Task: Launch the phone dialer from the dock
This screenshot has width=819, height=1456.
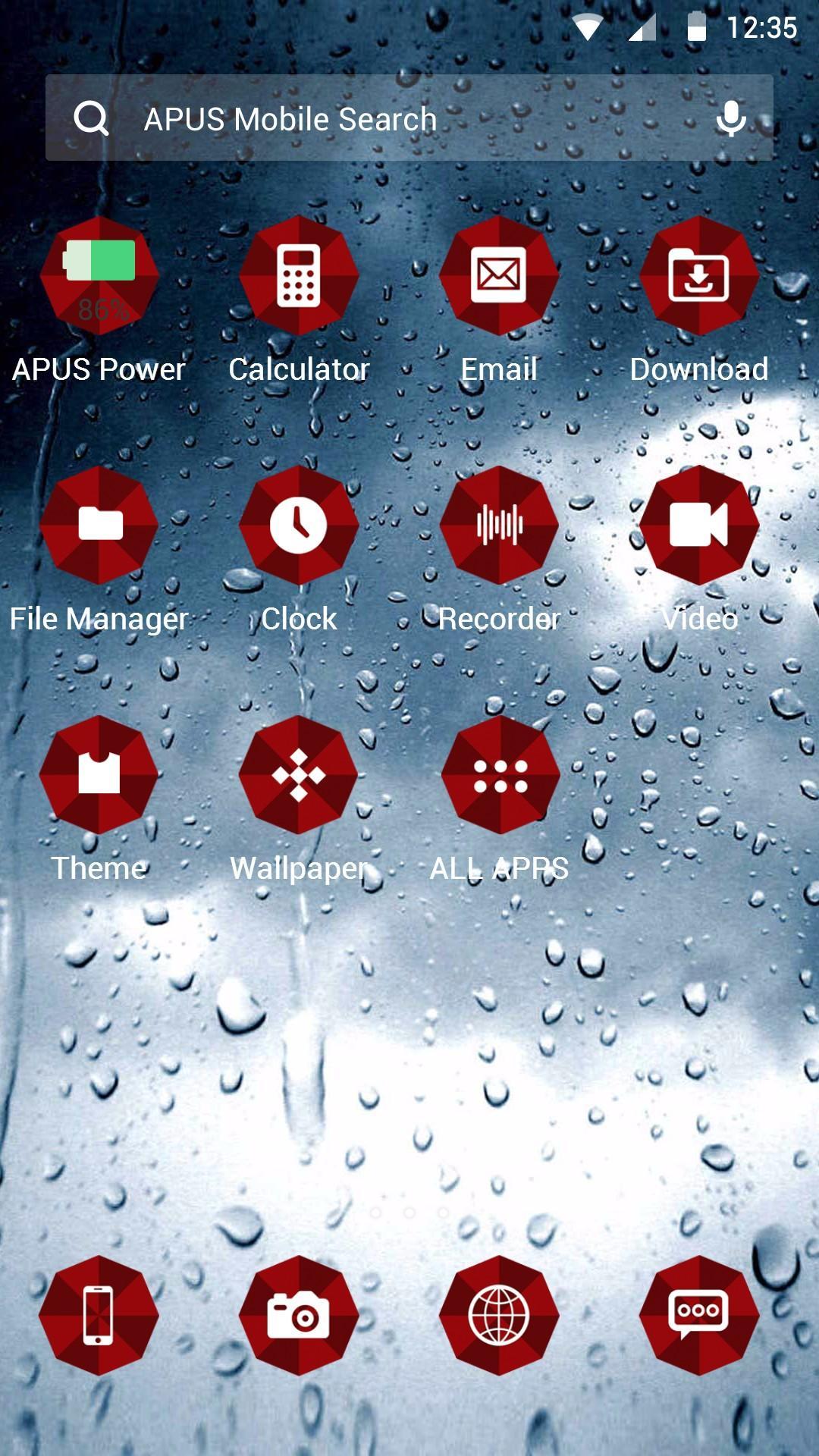Action: [99, 1315]
